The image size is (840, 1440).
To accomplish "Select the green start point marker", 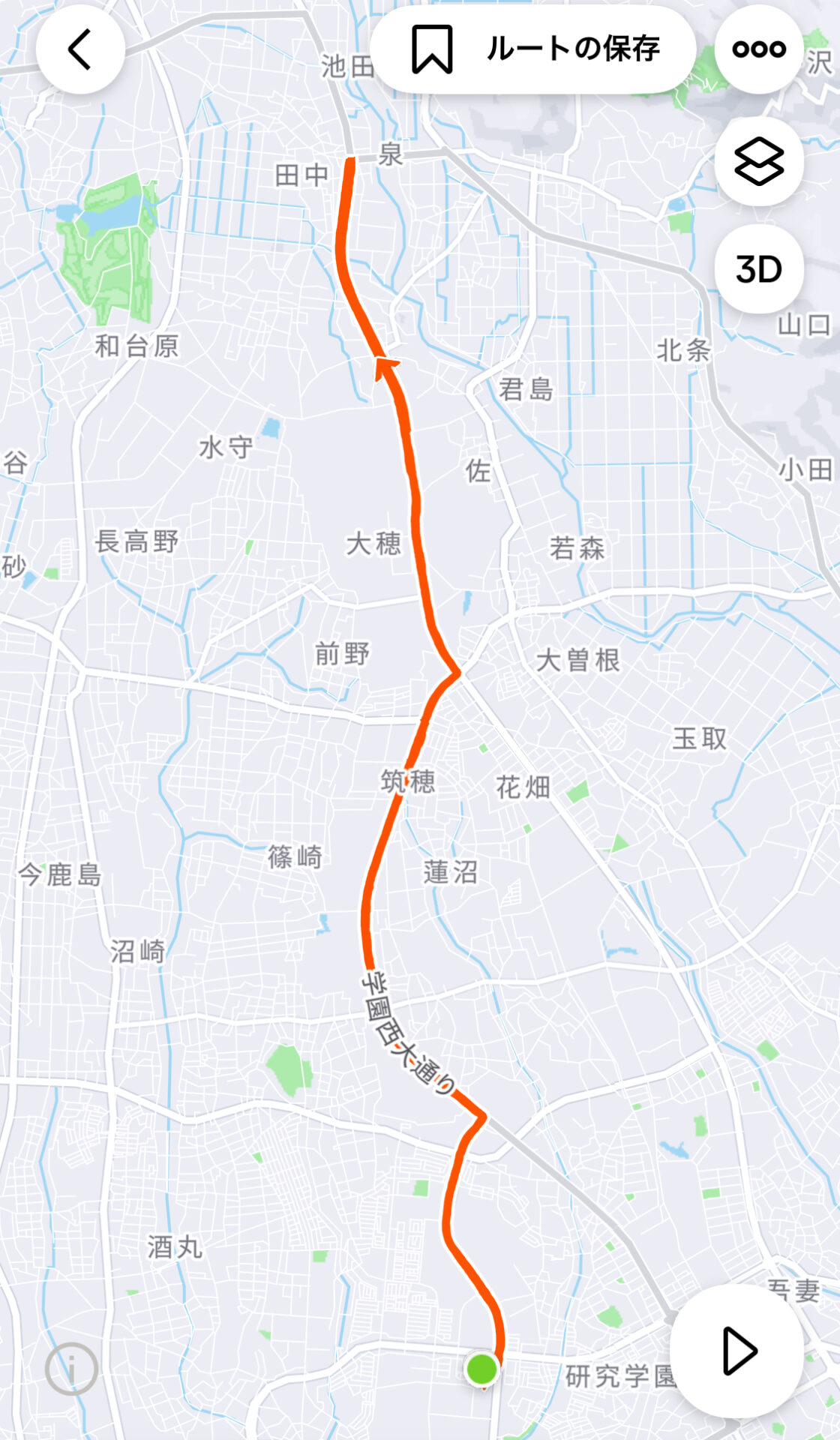I will coord(481,1369).
